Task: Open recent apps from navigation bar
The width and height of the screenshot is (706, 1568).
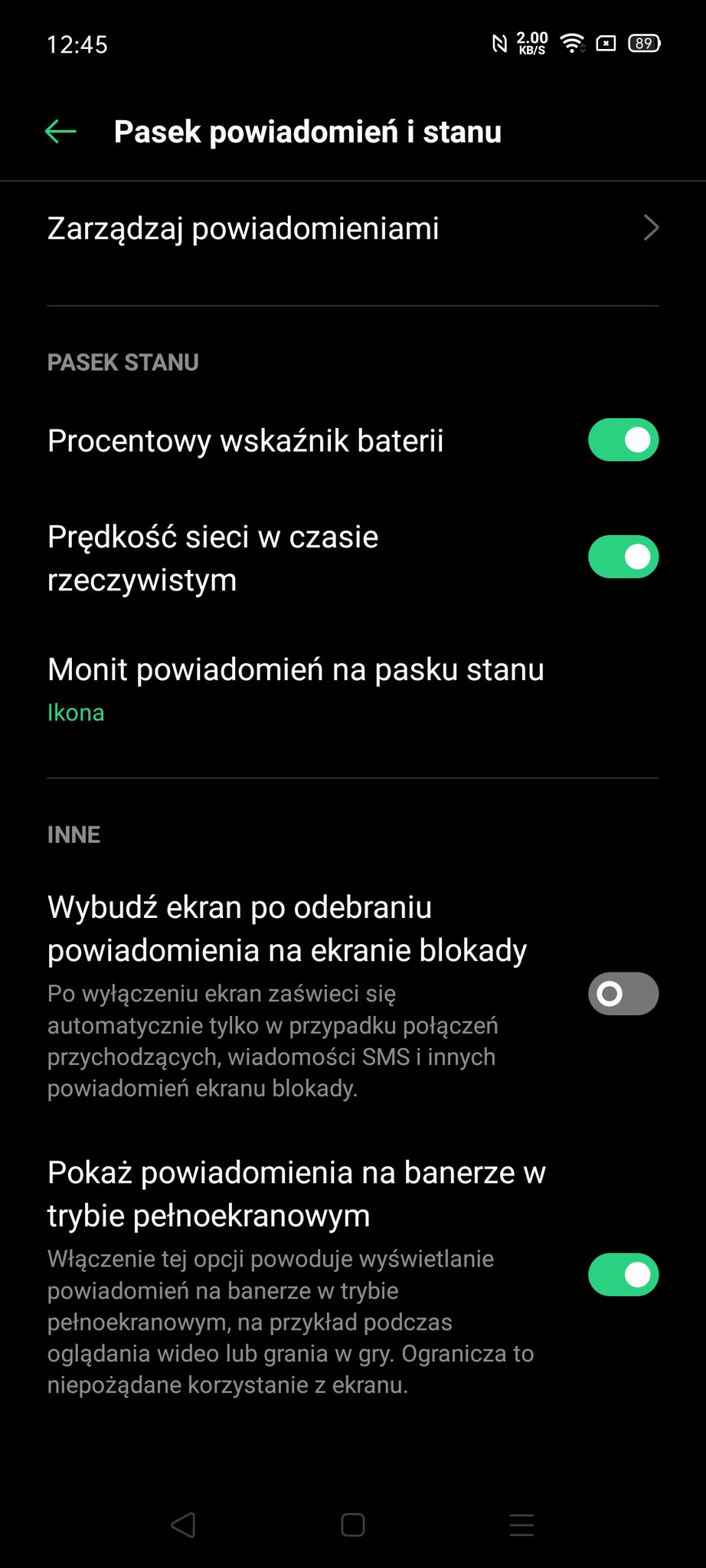Action: (521, 1525)
